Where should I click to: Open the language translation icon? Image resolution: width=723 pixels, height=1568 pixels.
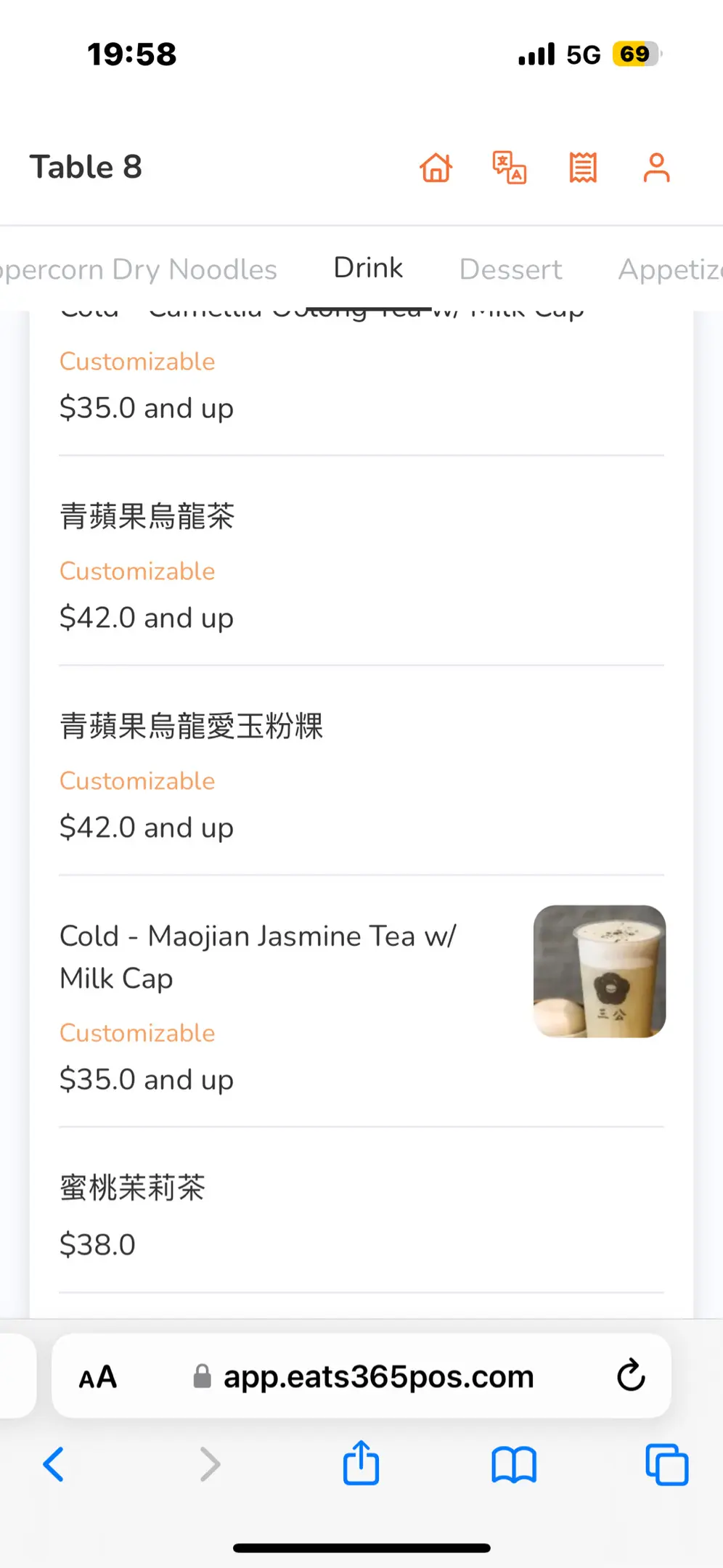[510, 168]
